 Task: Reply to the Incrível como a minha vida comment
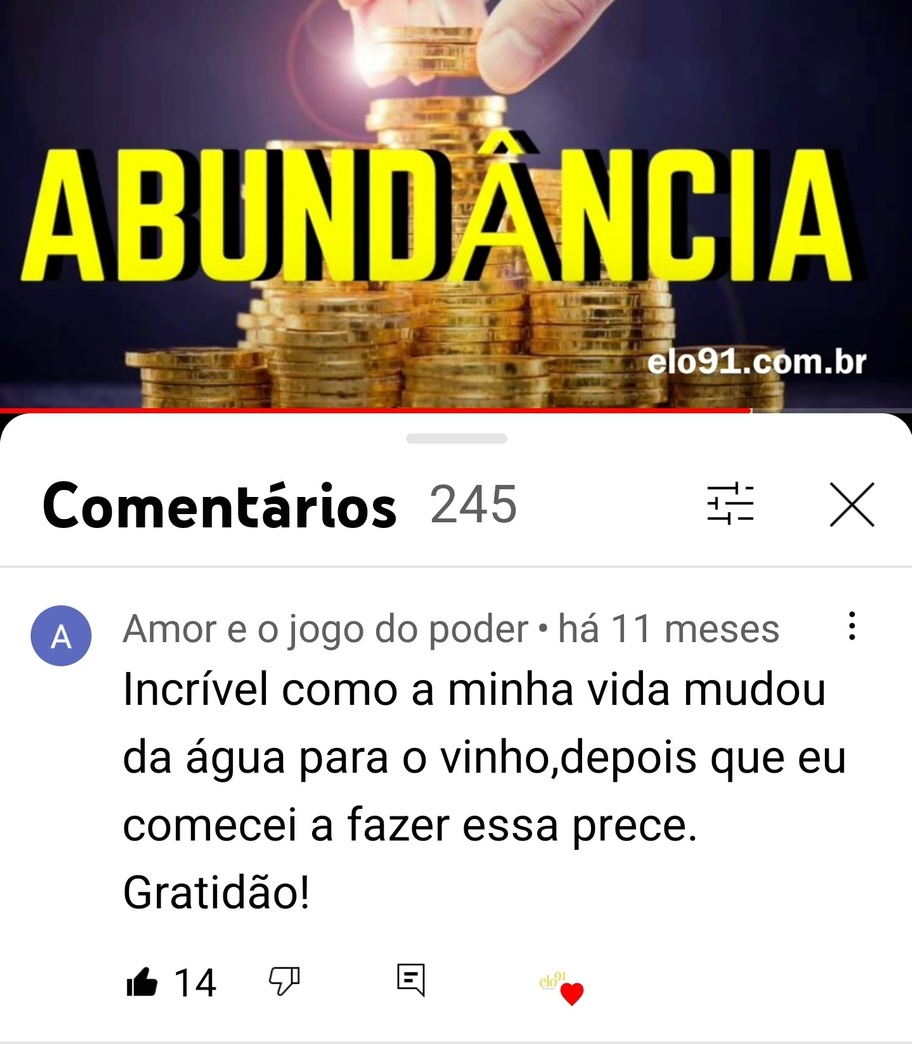pyautogui.click(x=411, y=979)
